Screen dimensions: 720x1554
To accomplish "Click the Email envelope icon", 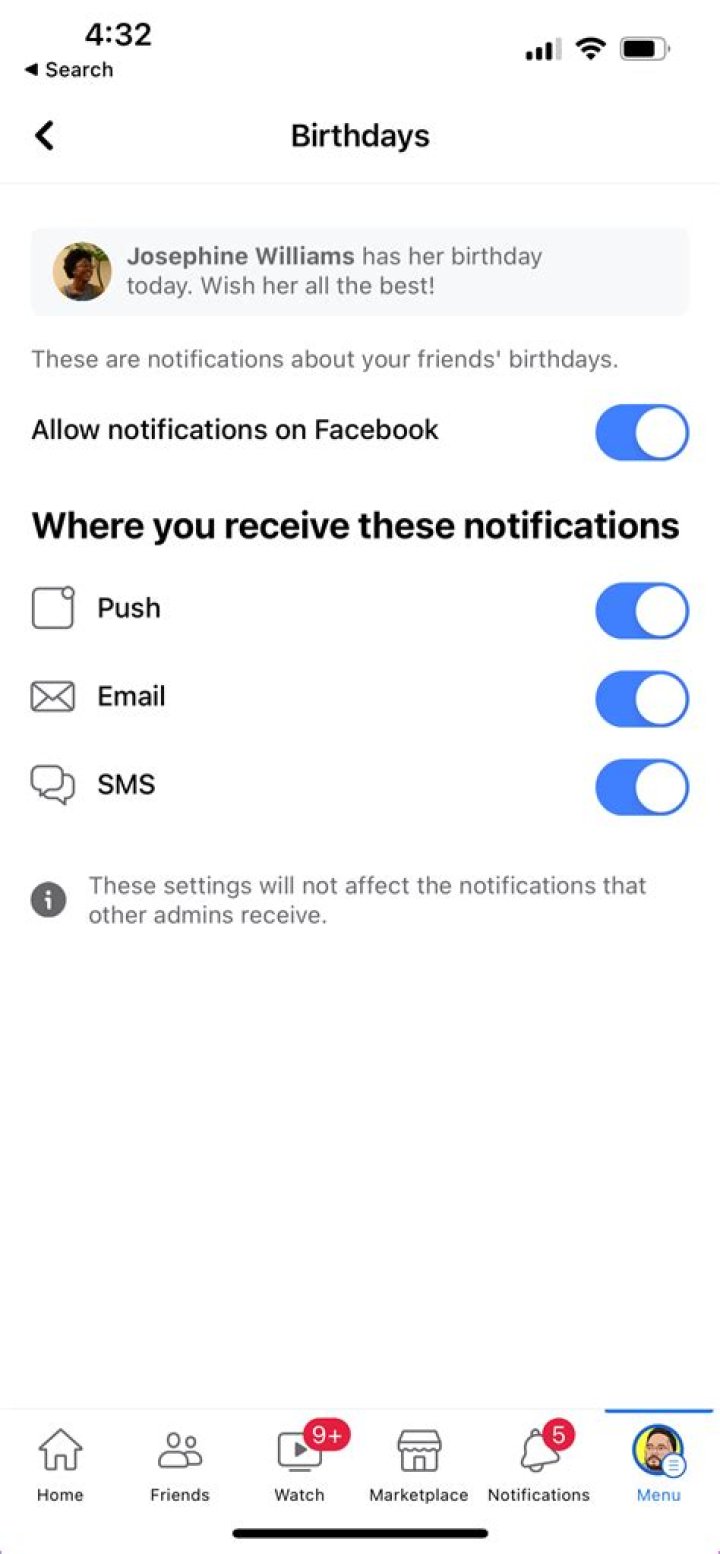I will click(53, 696).
